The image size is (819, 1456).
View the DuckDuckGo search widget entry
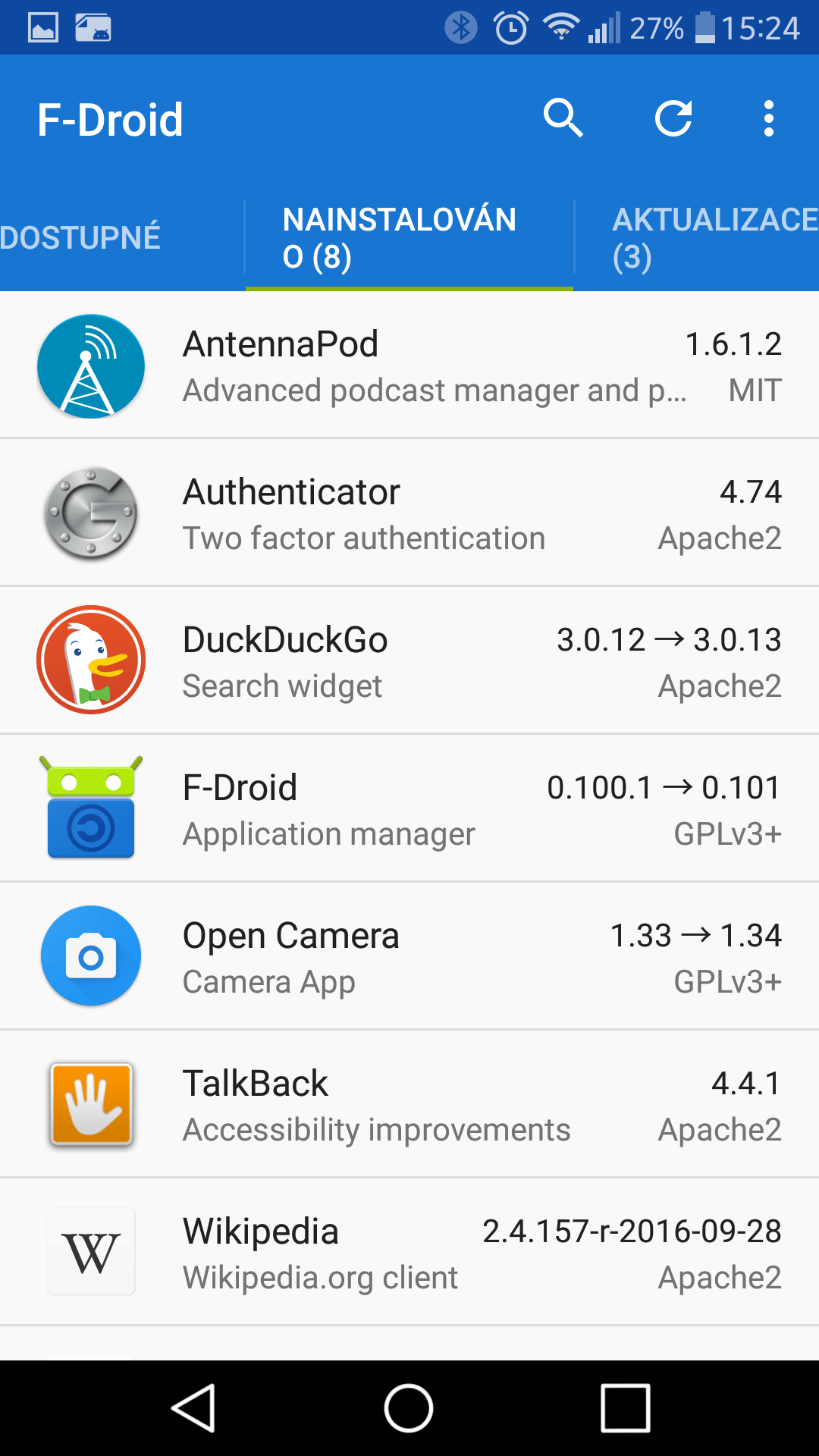(409, 661)
